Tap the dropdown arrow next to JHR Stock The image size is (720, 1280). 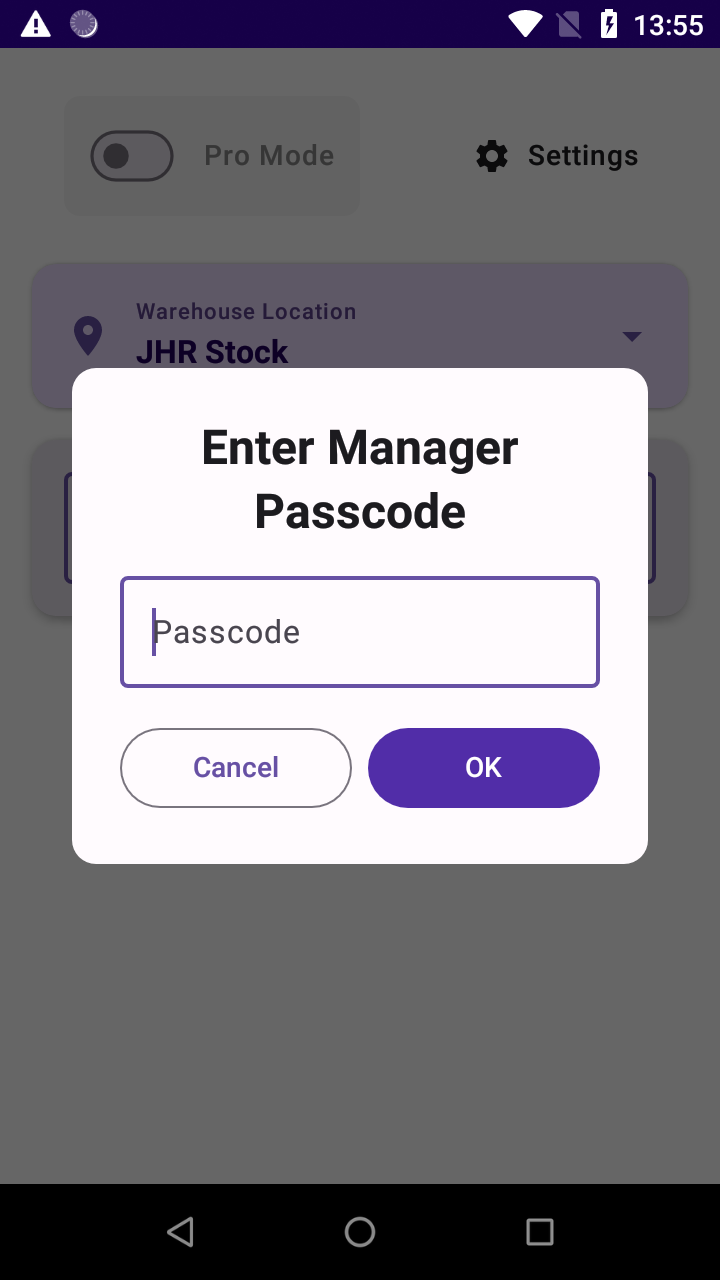tap(631, 336)
